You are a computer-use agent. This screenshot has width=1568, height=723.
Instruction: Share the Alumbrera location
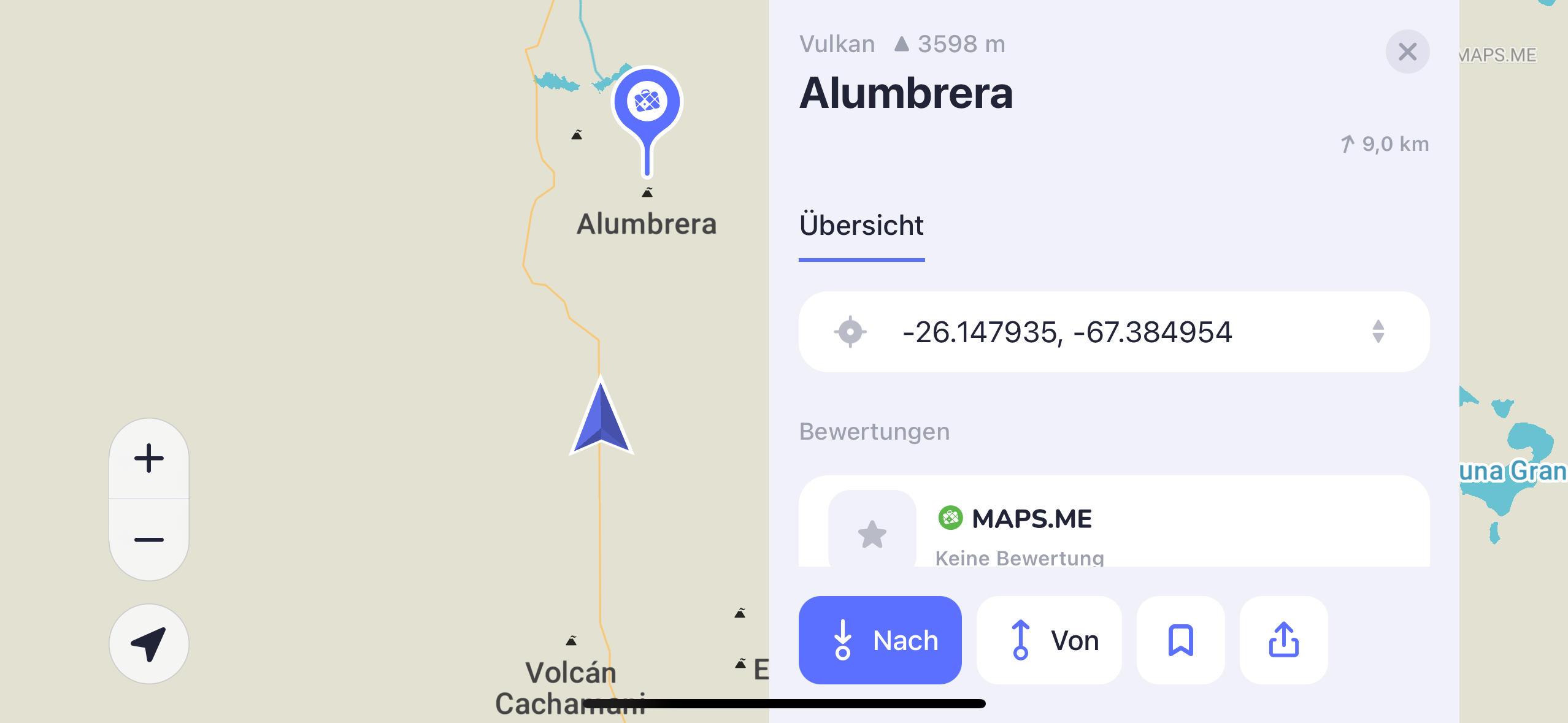point(1283,640)
